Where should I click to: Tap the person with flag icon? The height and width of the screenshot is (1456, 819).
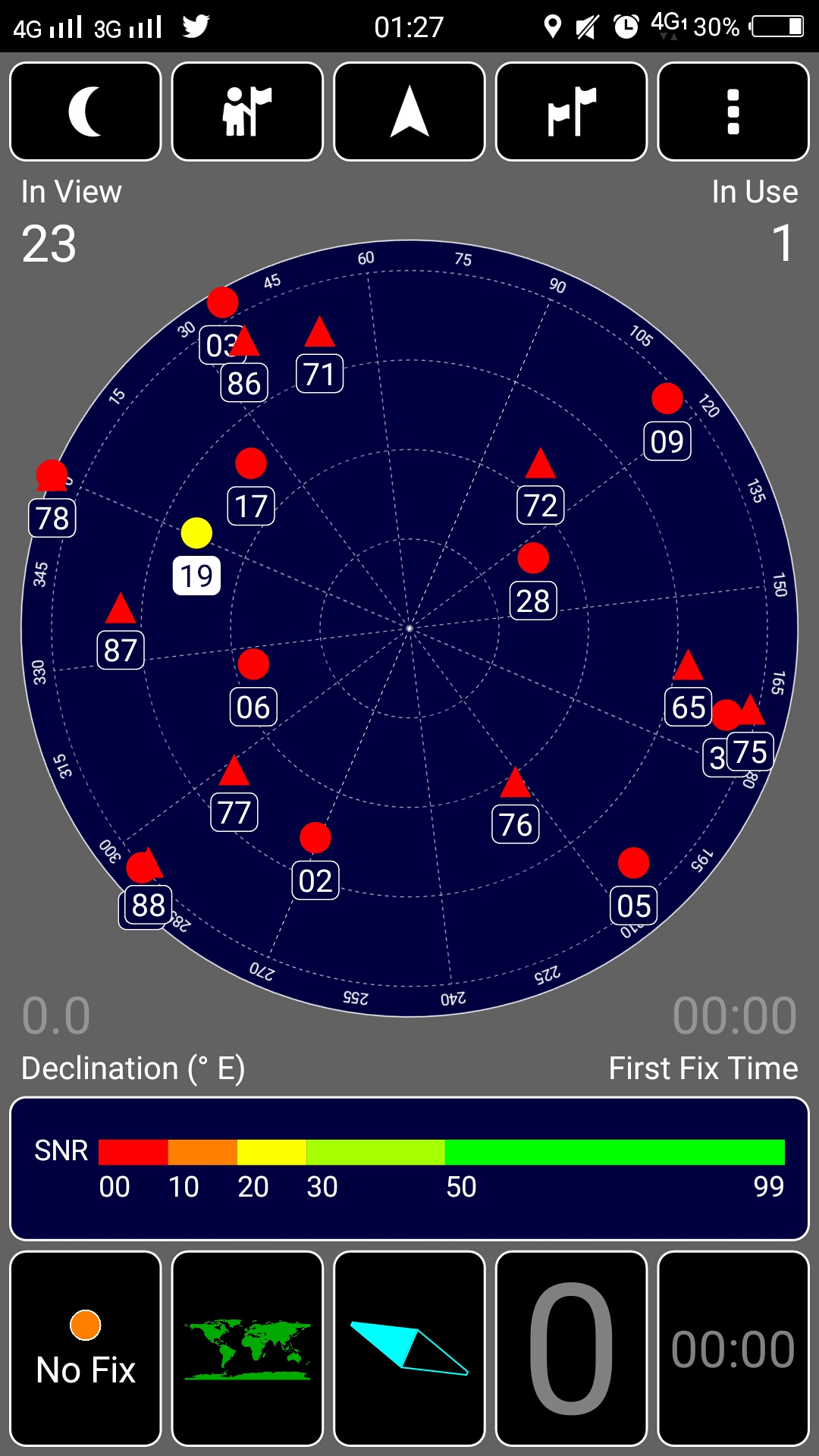(x=247, y=111)
